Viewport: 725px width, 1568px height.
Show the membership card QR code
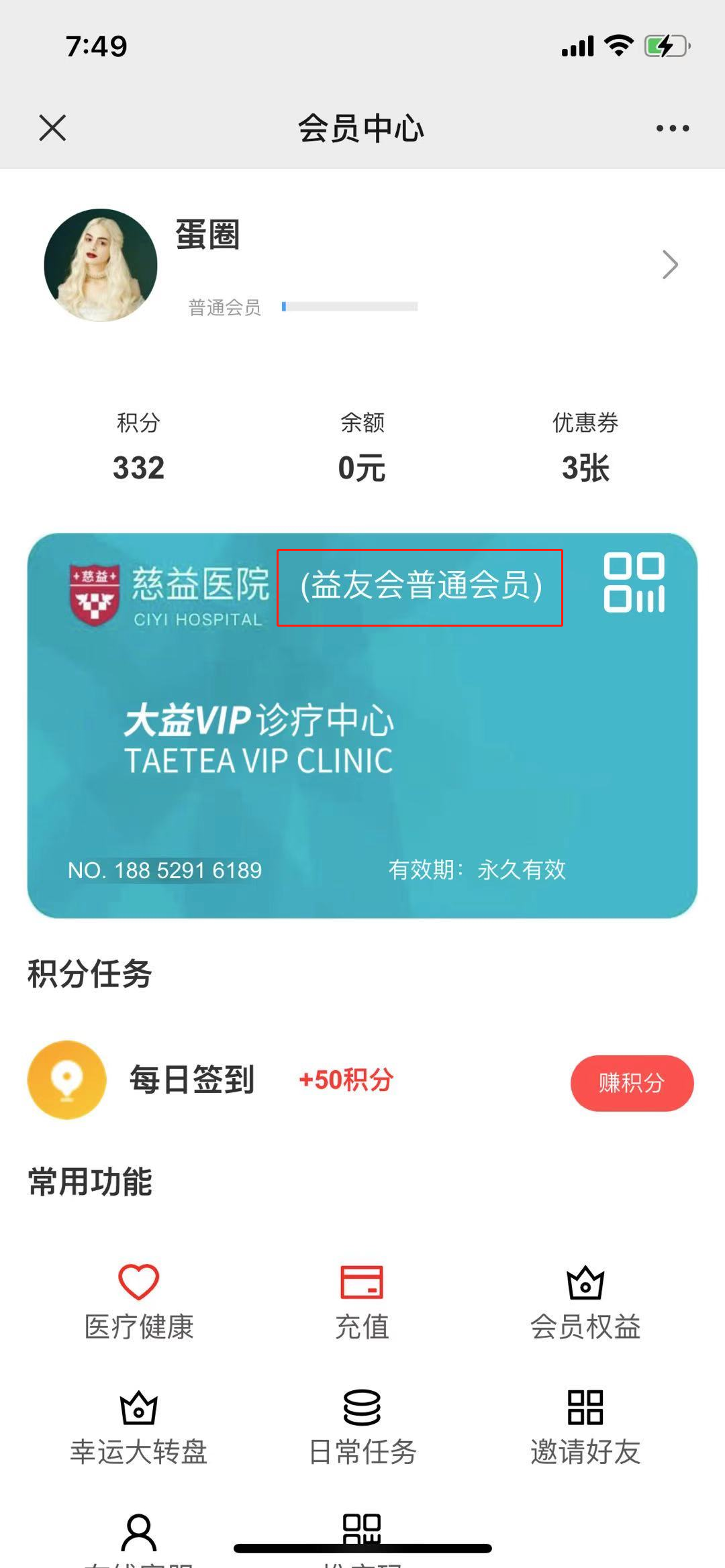(634, 582)
